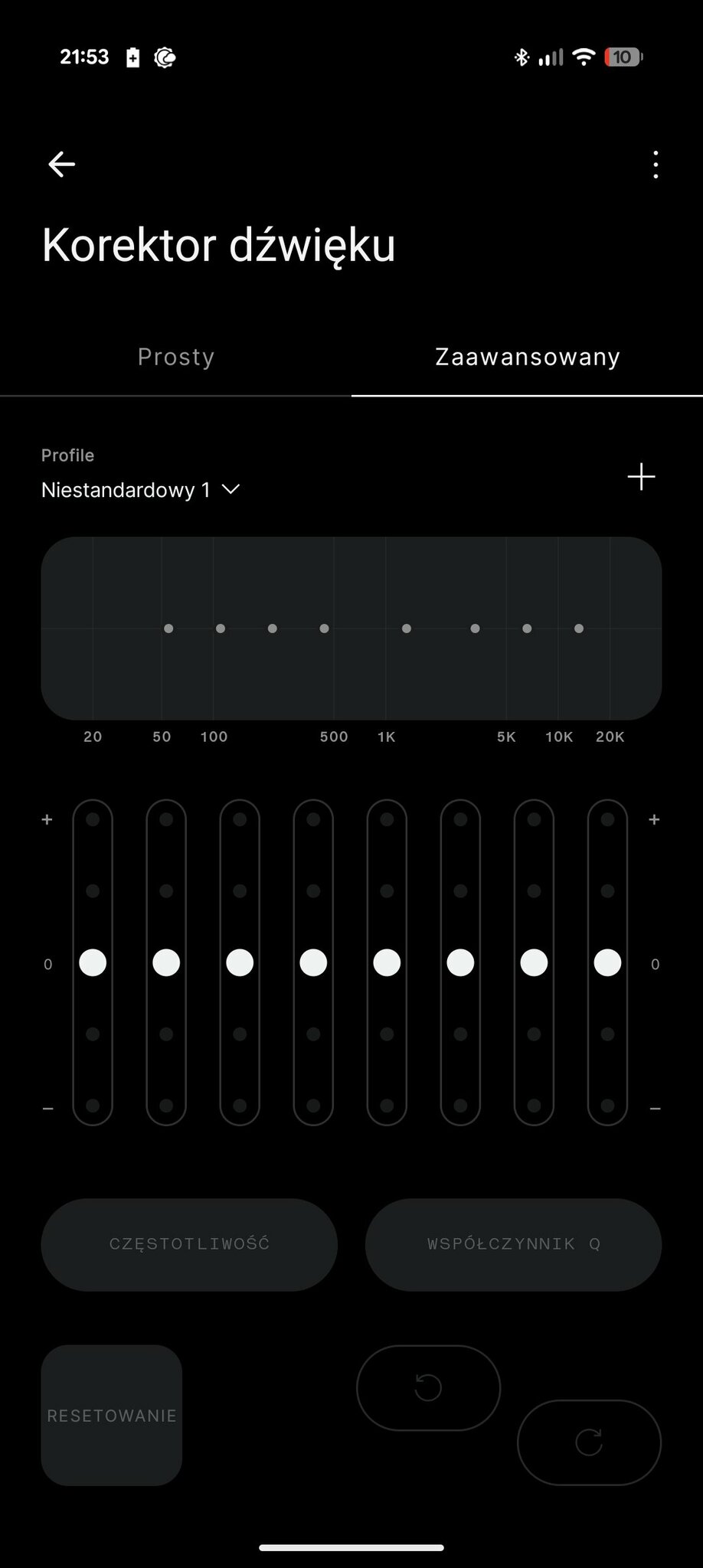Image resolution: width=703 pixels, height=1568 pixels.
Task: Tap the bottom dot of the fourth band slider
Action: [313, 1106]
